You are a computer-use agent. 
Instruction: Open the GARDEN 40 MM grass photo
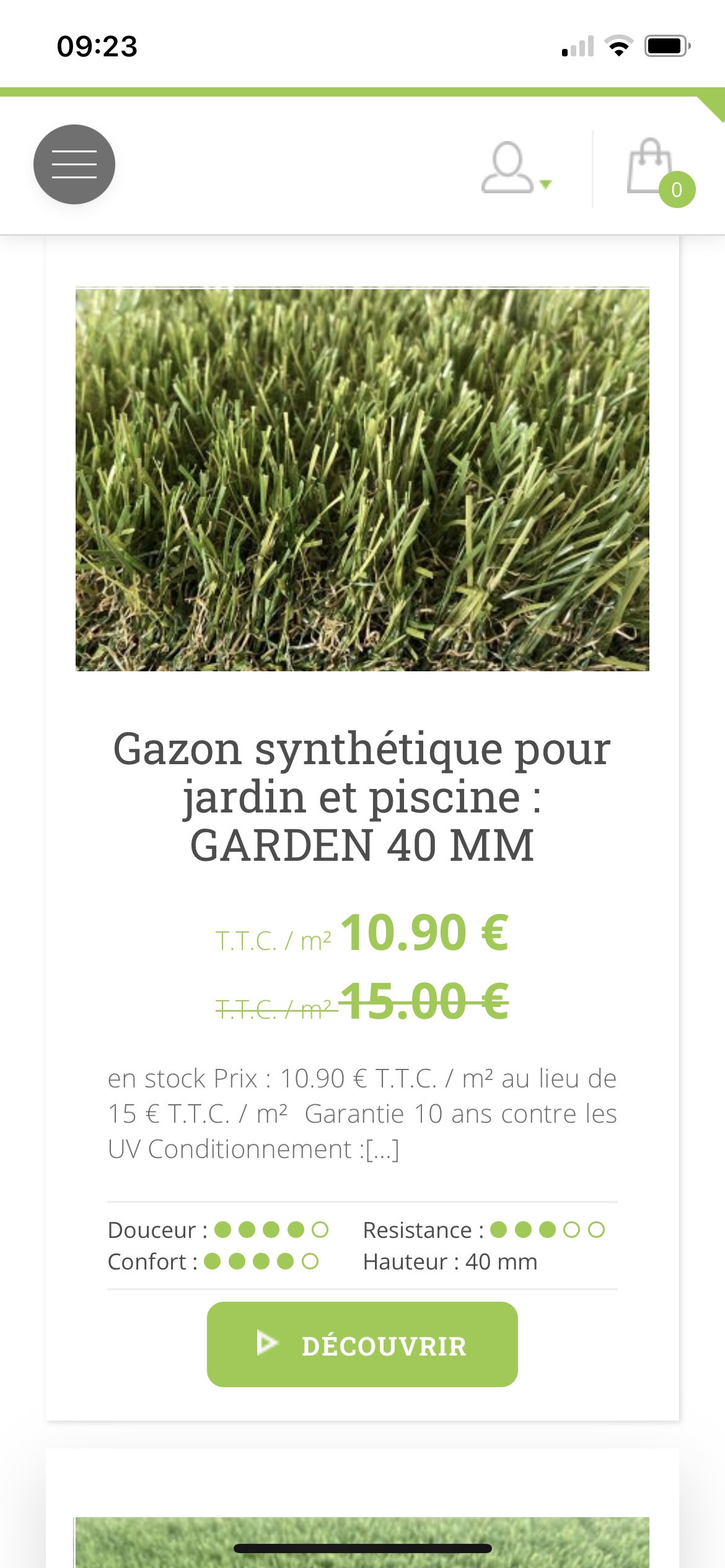pos(362,479)
